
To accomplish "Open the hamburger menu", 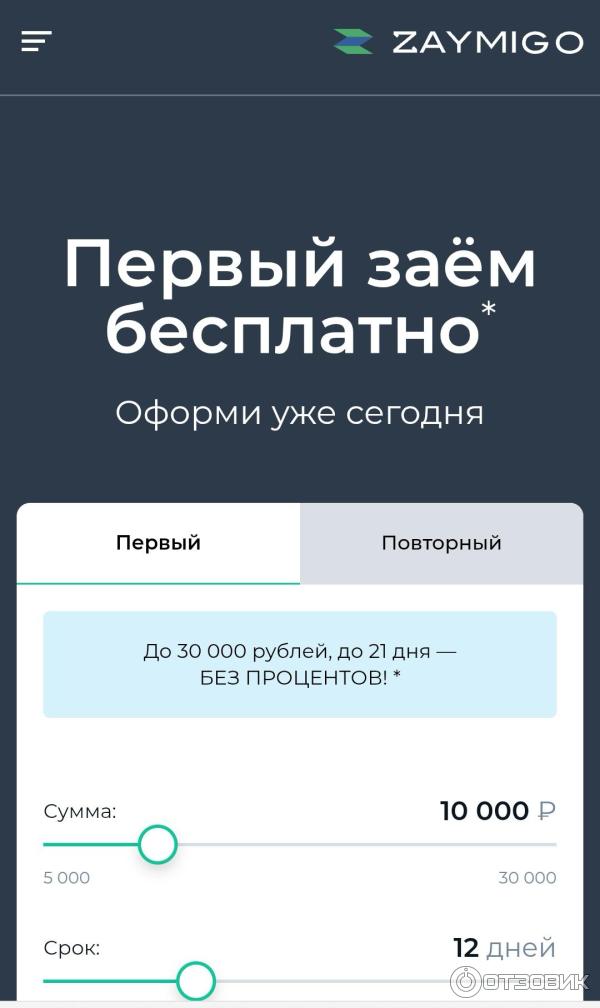I will (36, 41).
